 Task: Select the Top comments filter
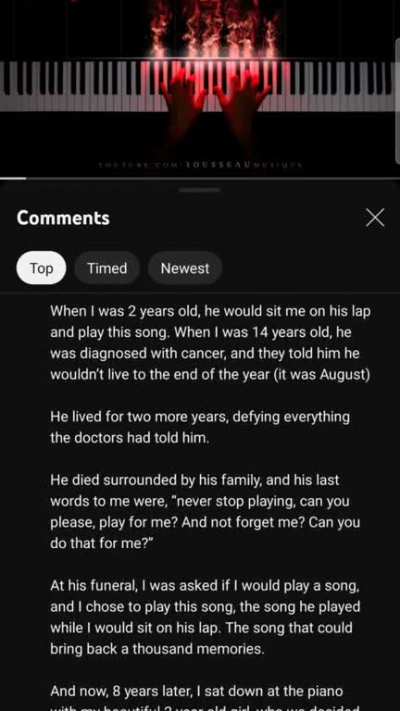coord(41,268)
